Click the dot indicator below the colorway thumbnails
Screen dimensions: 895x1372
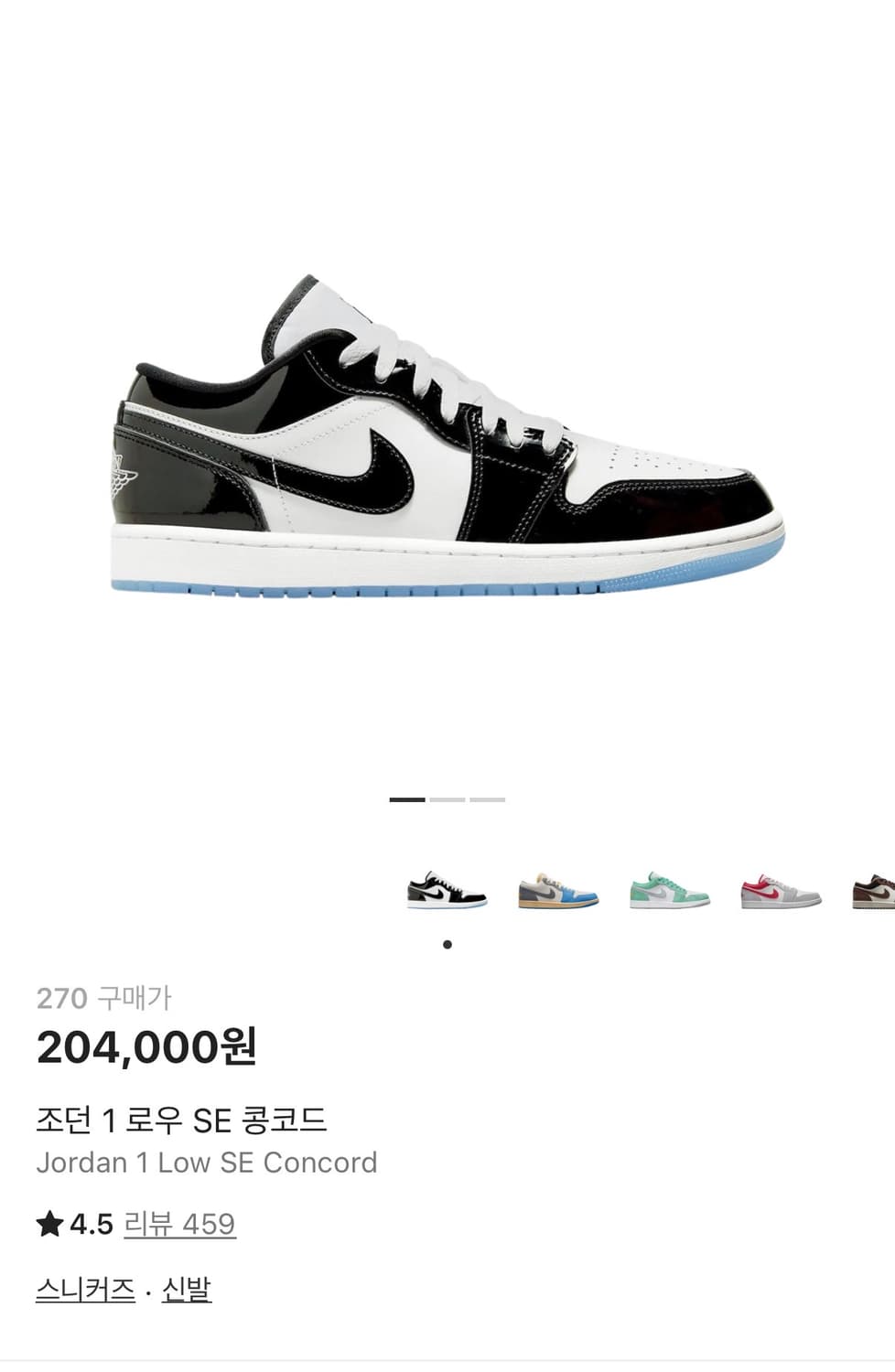point(446,944)
